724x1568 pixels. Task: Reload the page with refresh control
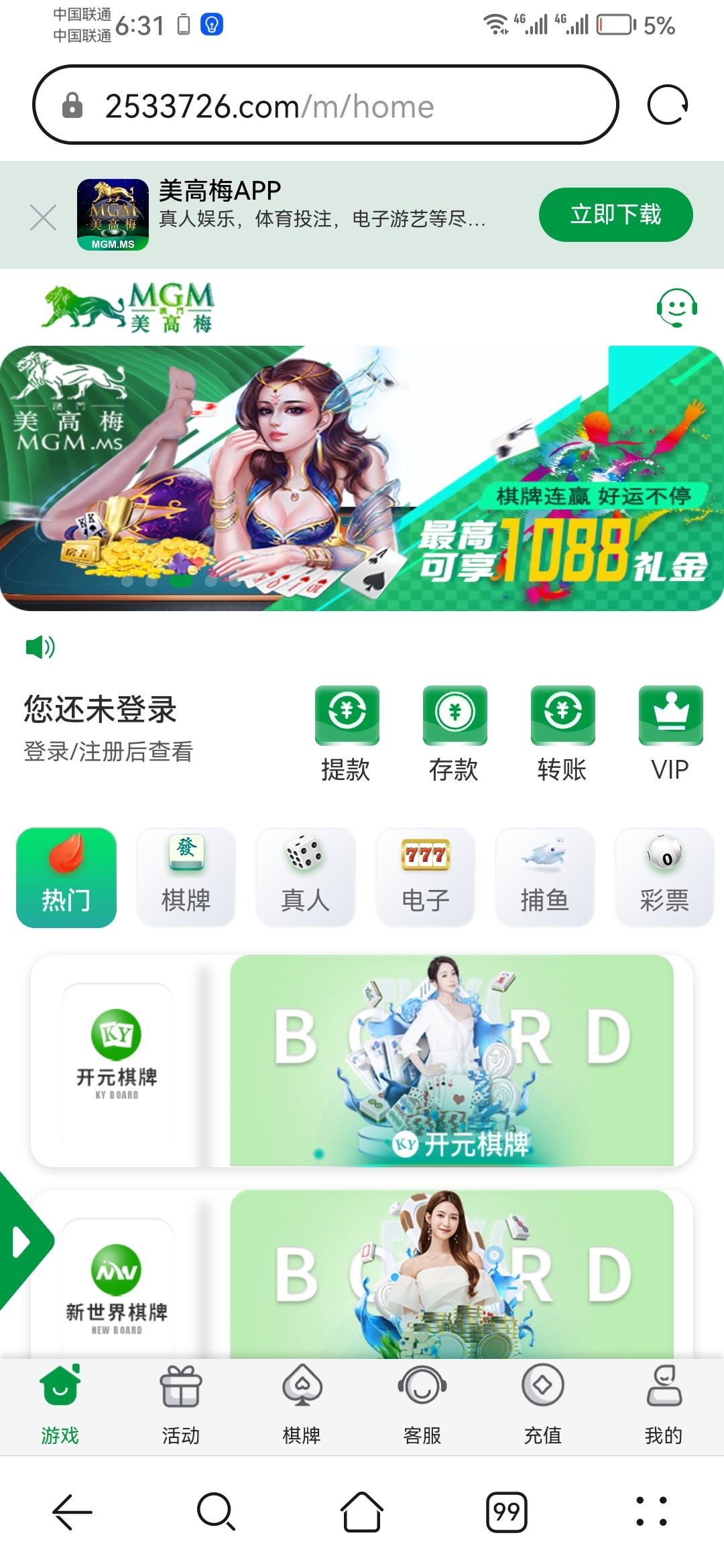[668, 105]
